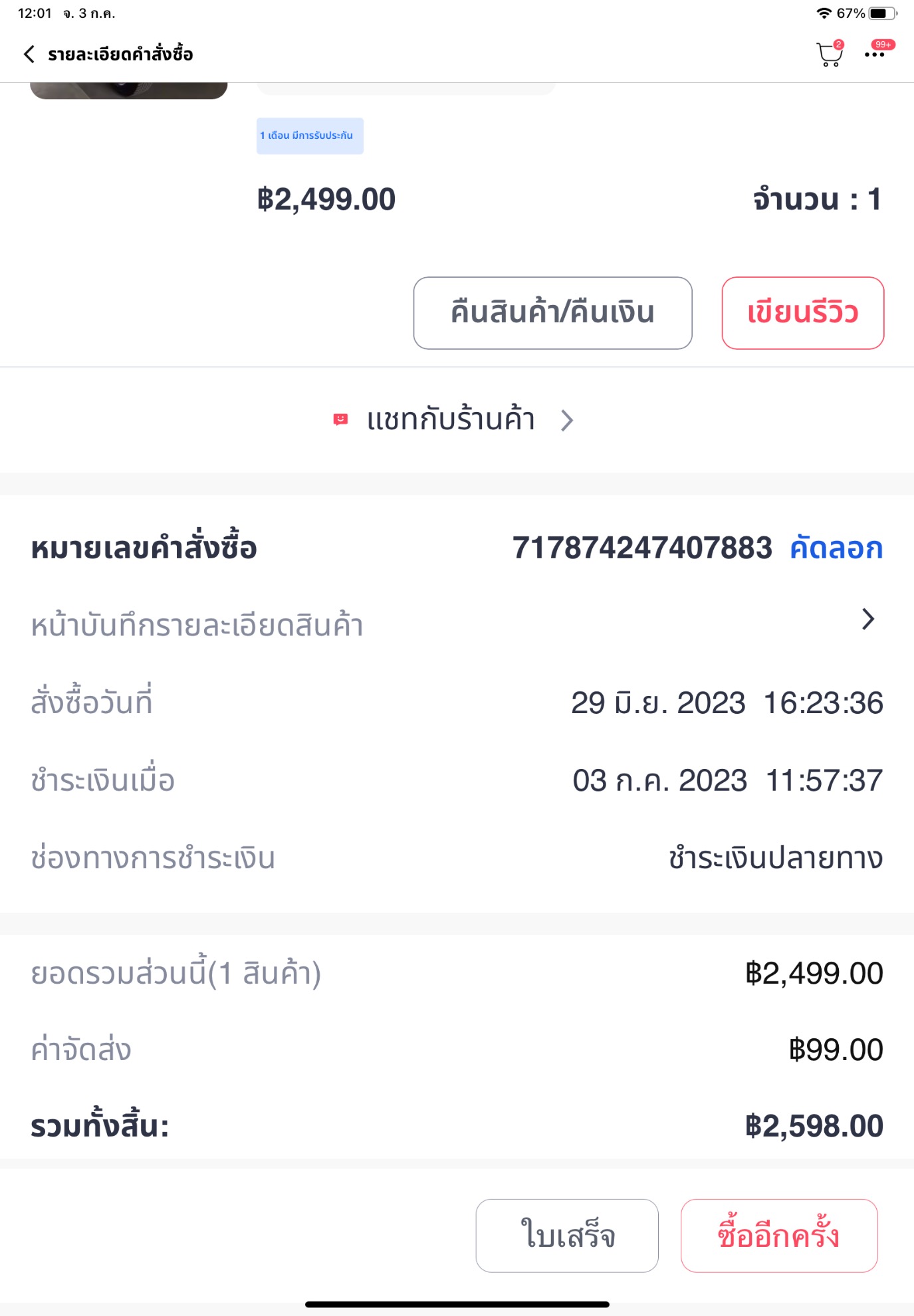Image resolution: width=914 pixels, height=1316 pixels.
Task: Open the product image thumbnail
Action: pyautogui.click(x=129, y=90)
